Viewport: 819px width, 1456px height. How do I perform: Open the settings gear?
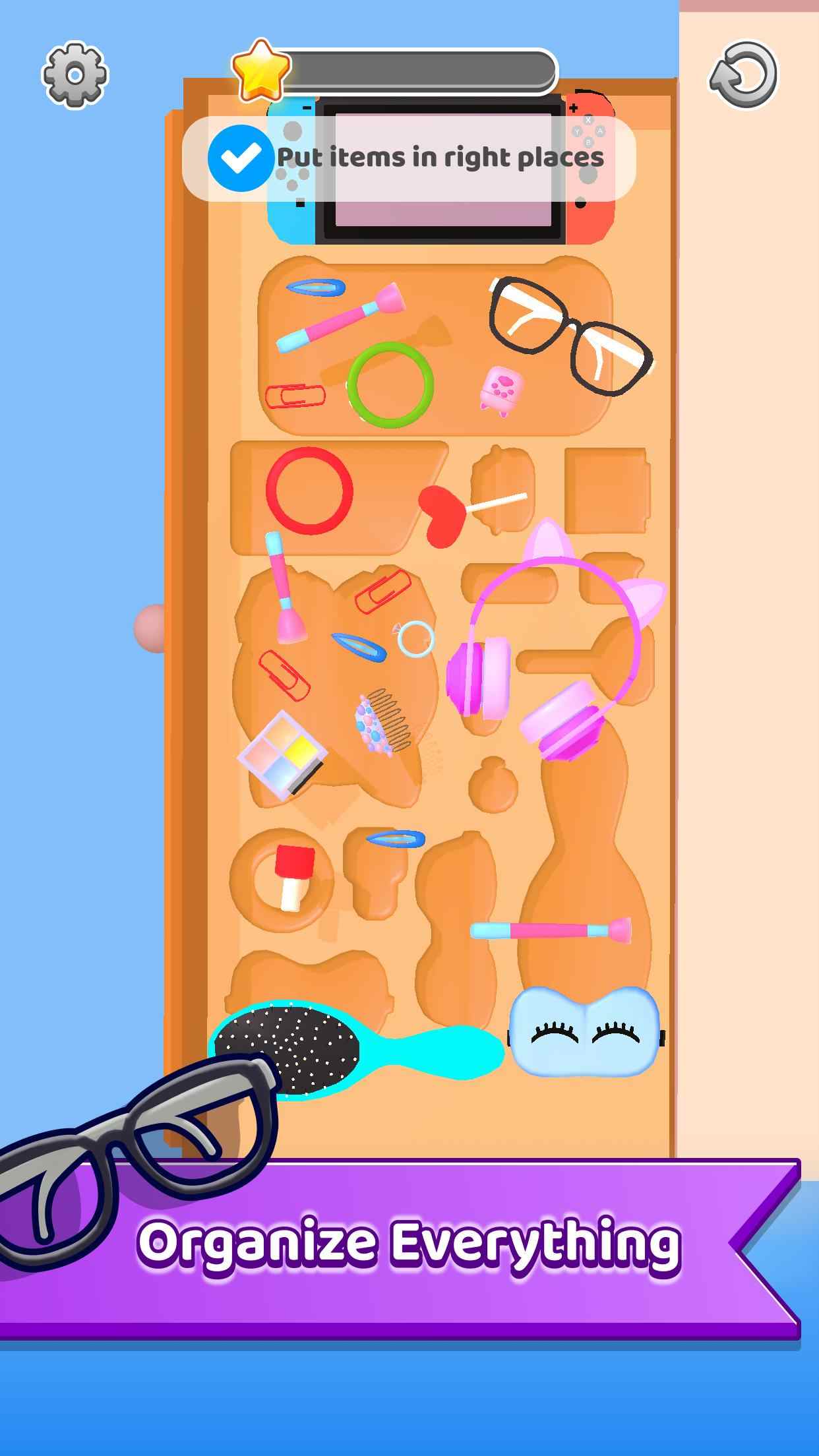click(75, 75)
